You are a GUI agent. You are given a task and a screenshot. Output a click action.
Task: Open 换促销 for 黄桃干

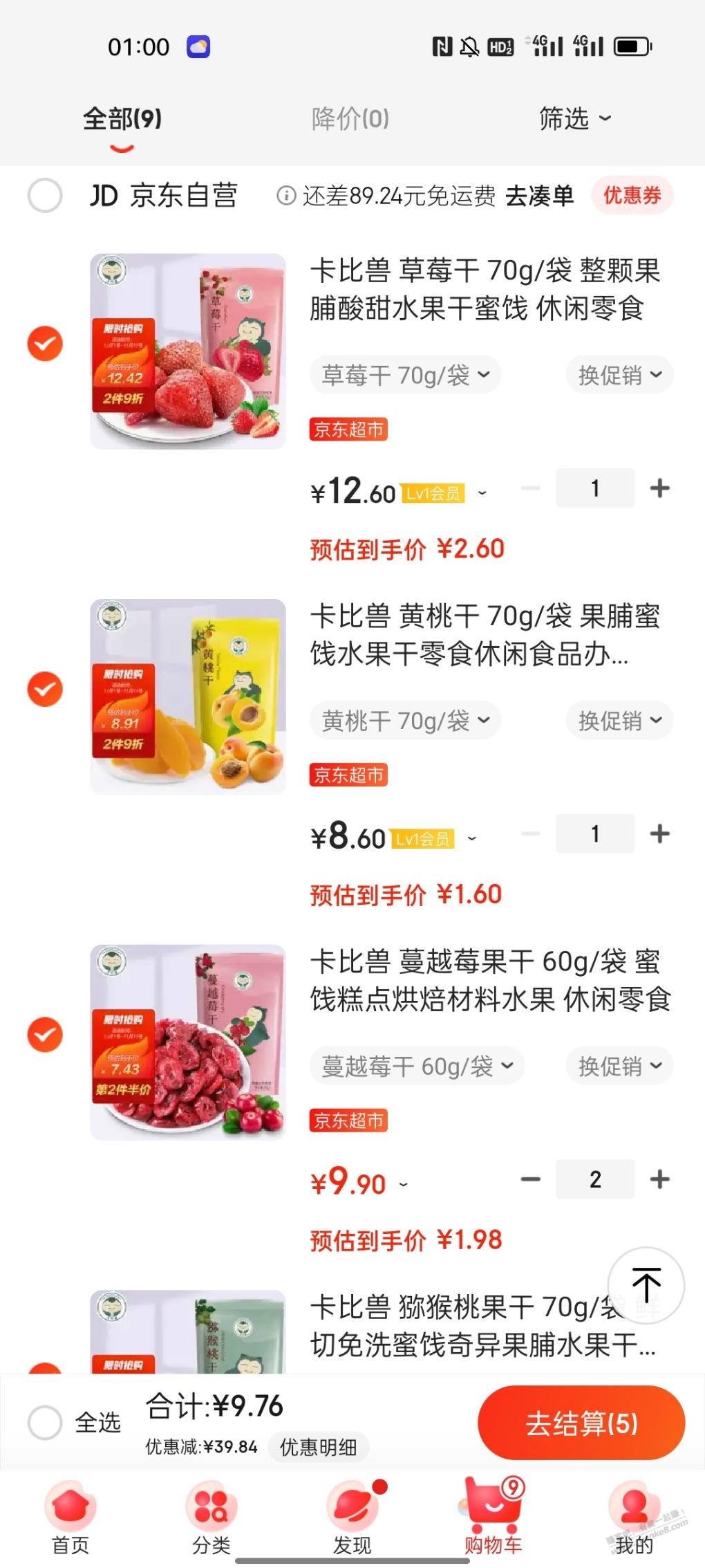(619, 721)
